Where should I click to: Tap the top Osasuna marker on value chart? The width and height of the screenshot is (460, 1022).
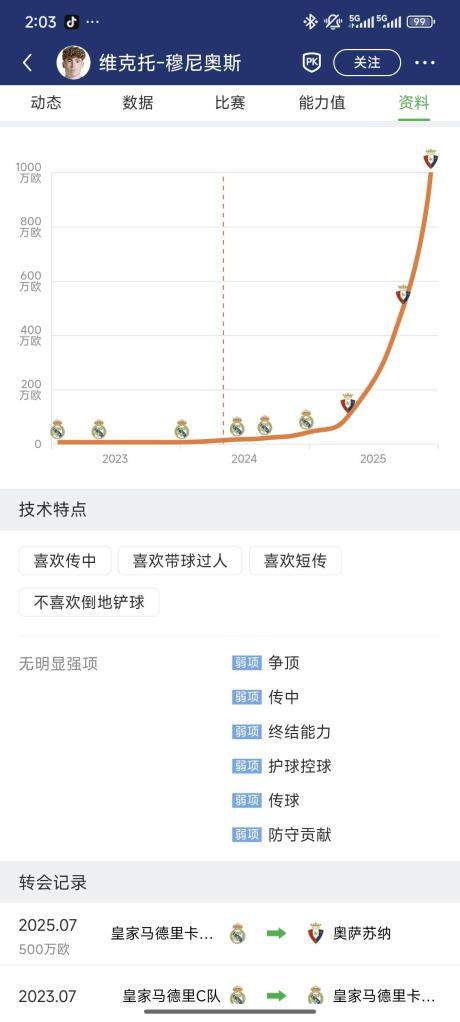pyautogui.click(x=431, y=158)
